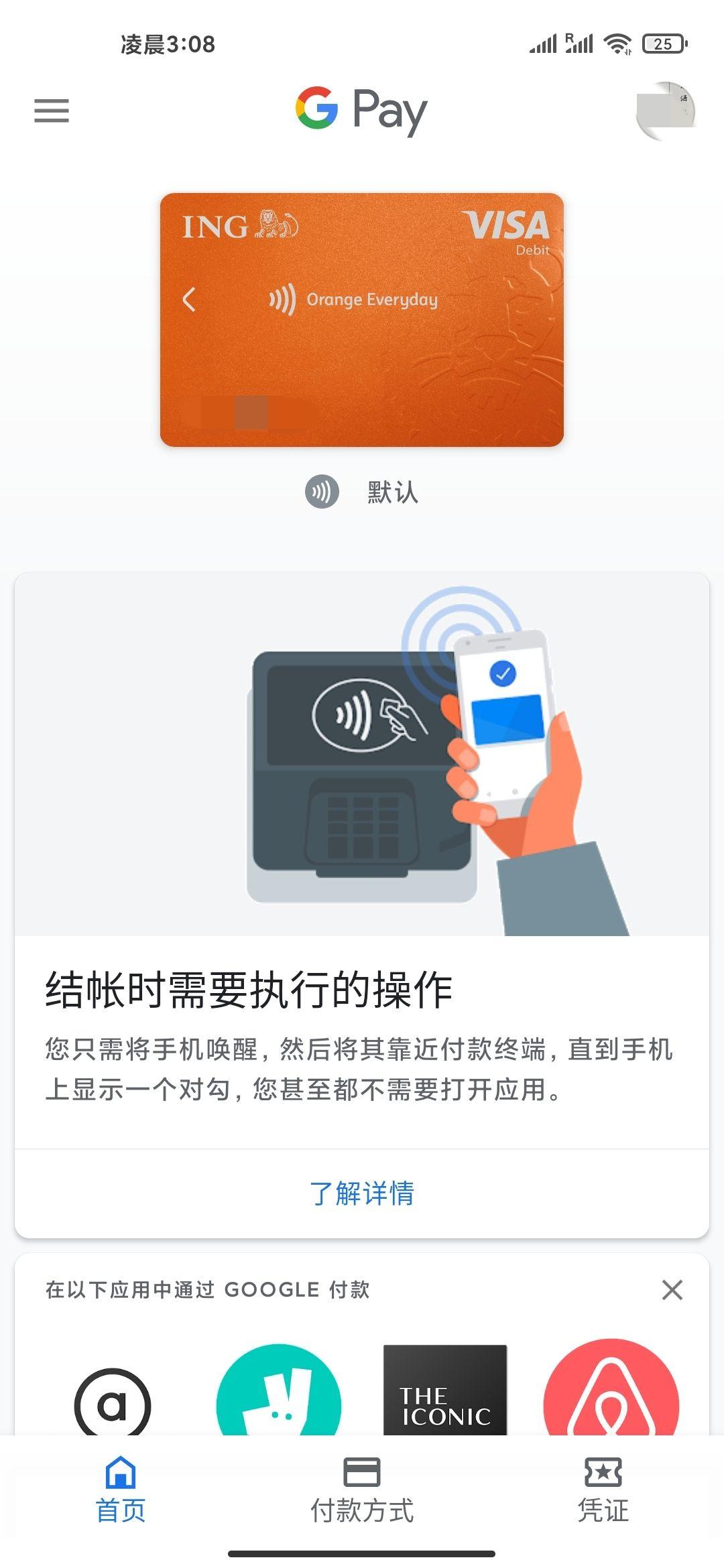
Task: Switch to the 凭证 tab
Action: (x=603, y=1491)
